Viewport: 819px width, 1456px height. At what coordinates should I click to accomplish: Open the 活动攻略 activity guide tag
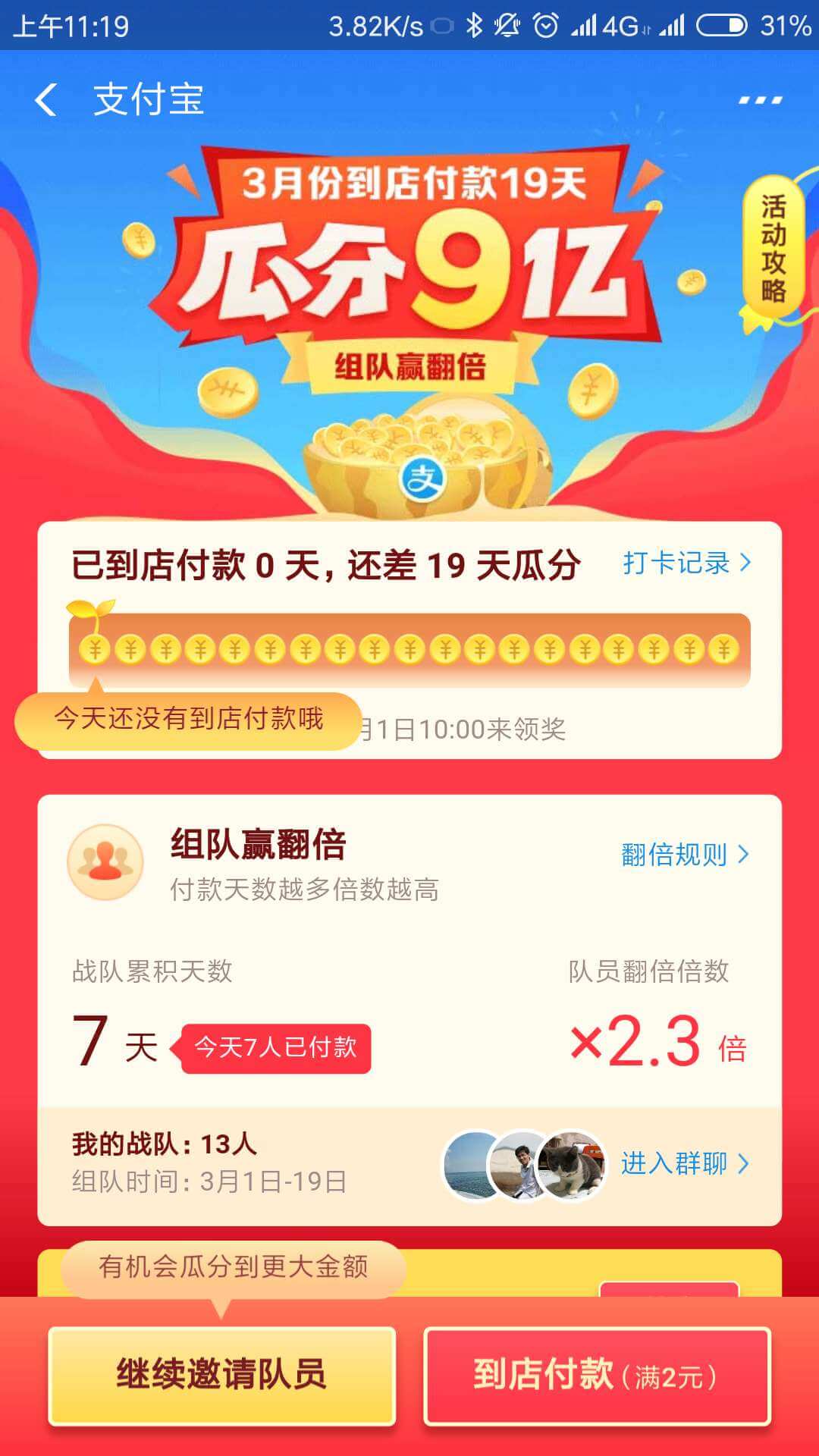773,249
